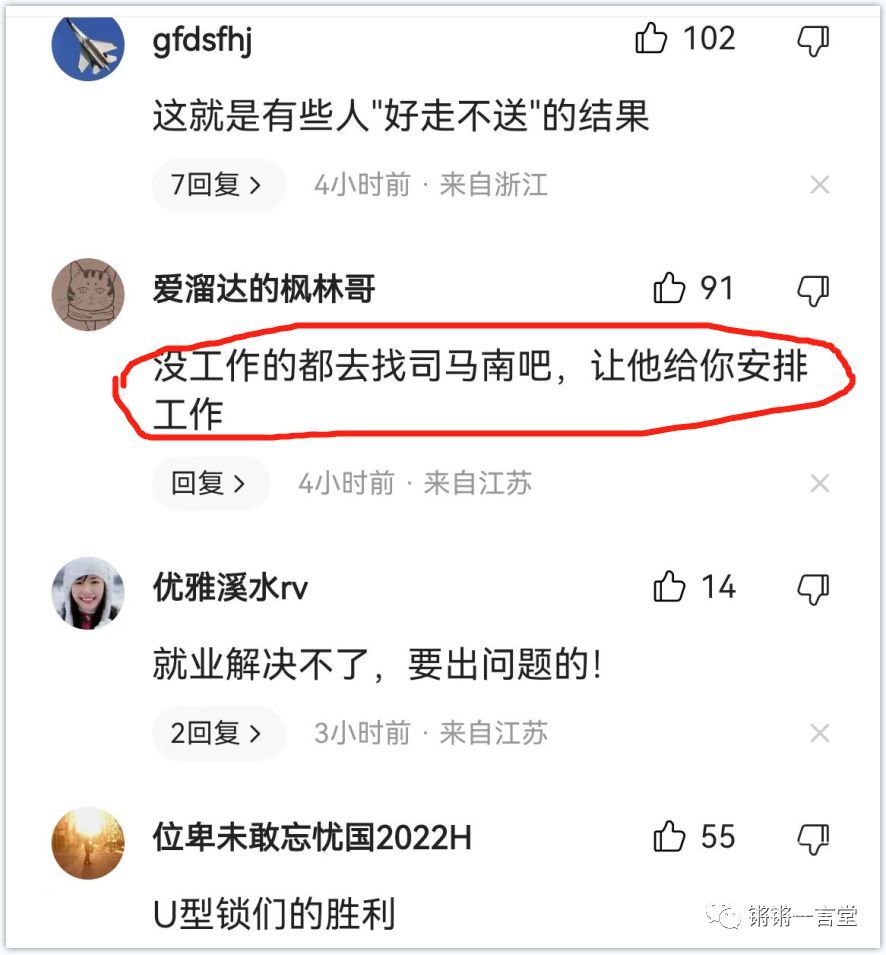This screenshot has height=955, width=886.
Task: Open 爱溜达的枫林哥's profile avatar
Action: coord(88,294)
